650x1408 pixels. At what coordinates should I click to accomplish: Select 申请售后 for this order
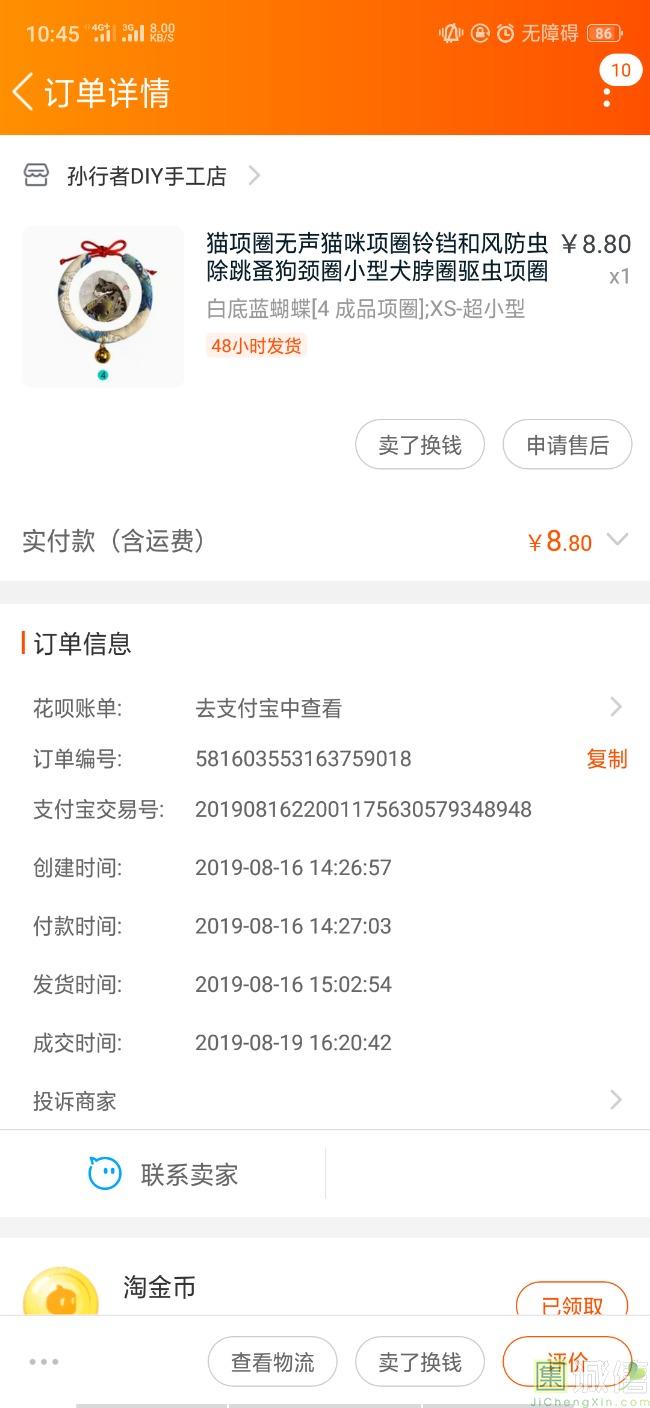point(567,445)
